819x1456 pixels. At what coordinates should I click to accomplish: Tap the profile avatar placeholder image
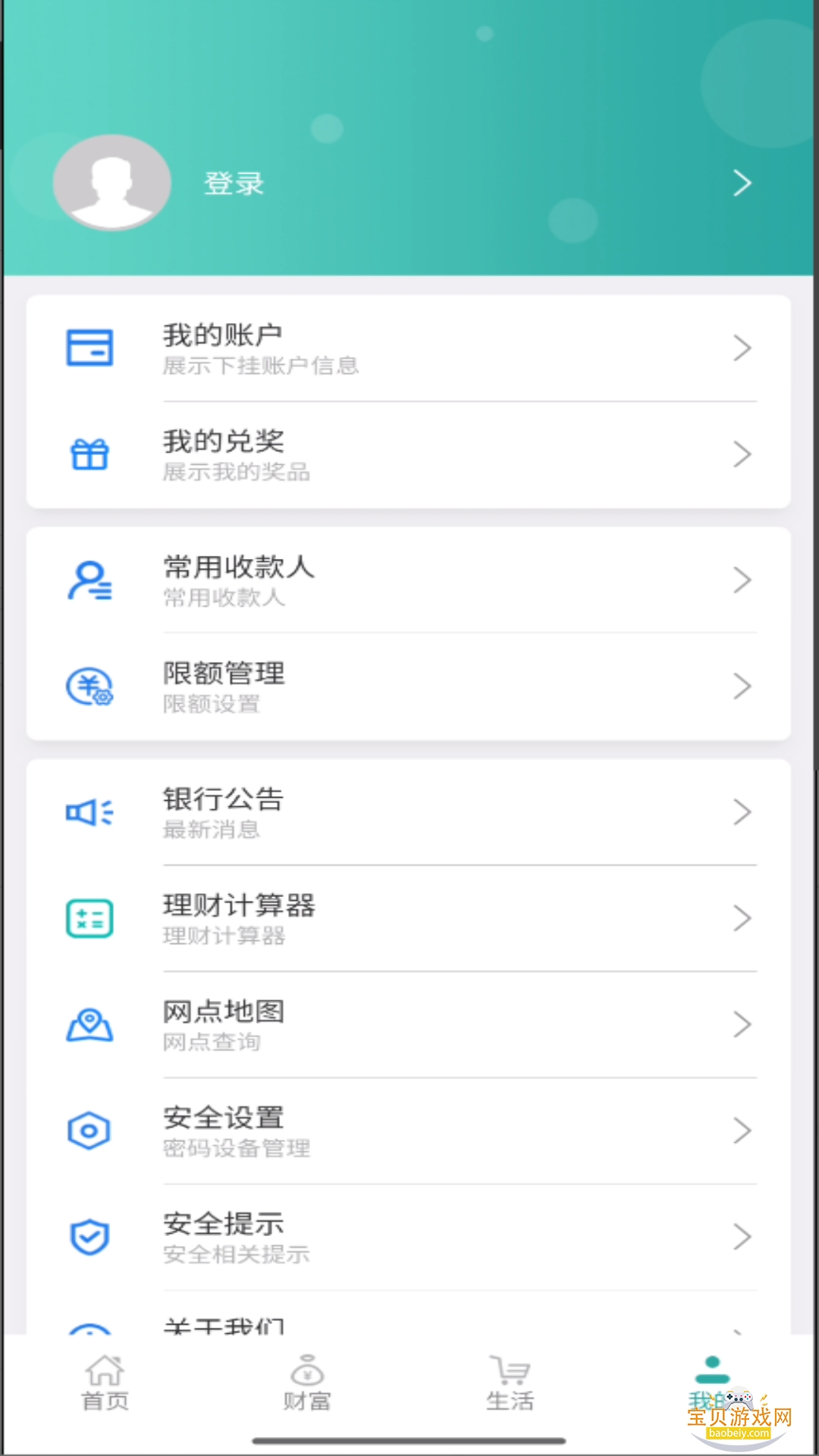click(x=111, y=183)
